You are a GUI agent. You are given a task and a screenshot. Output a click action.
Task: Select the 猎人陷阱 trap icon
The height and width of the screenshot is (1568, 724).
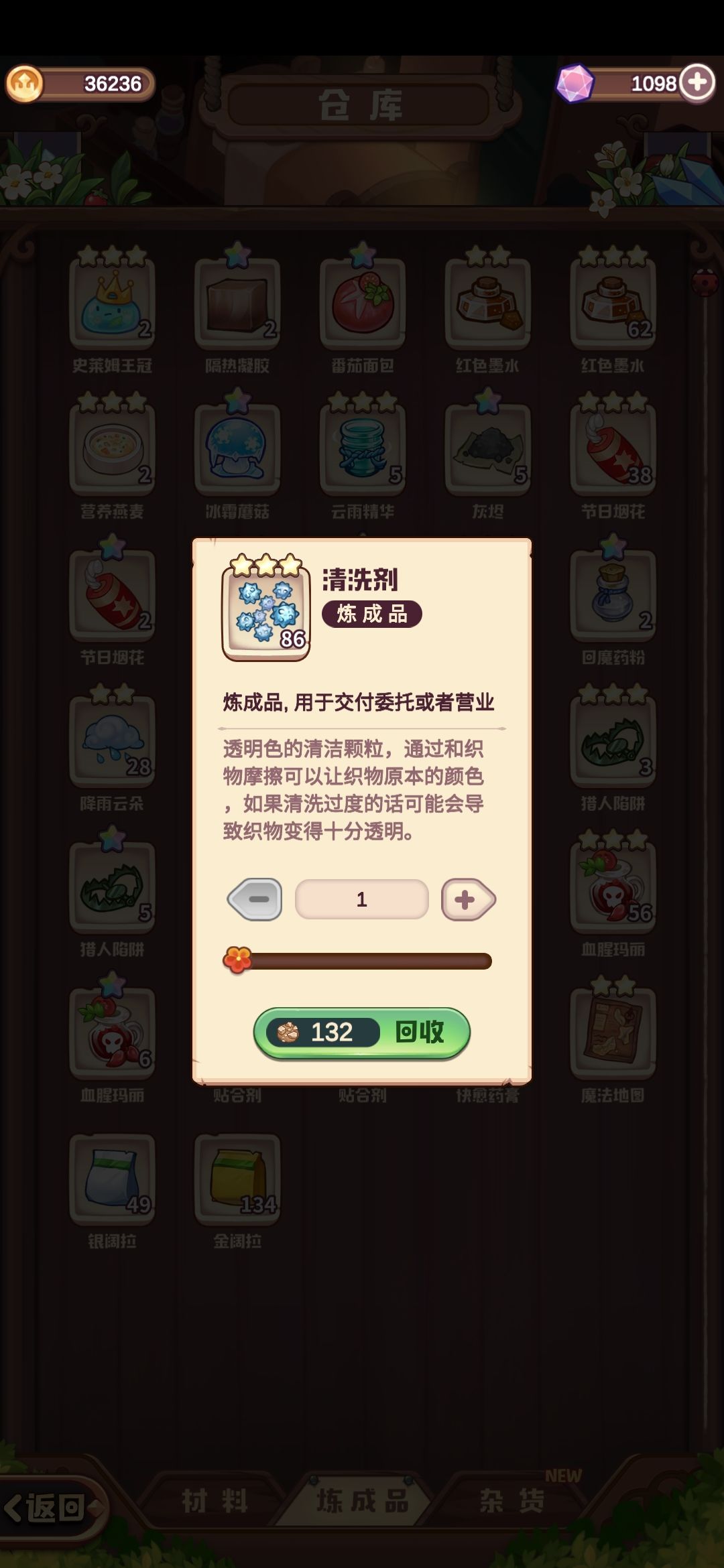(109, 885)
